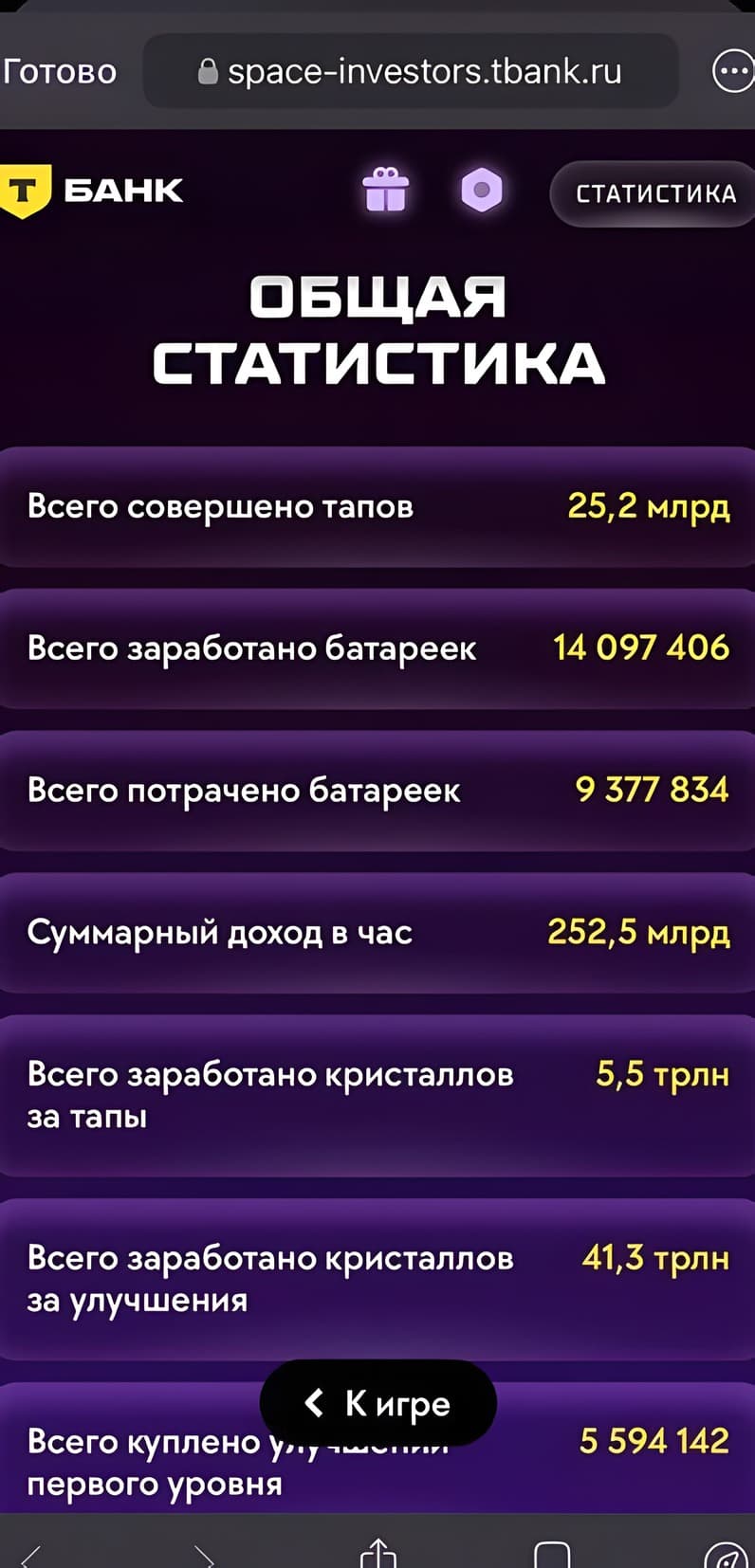Return to the game via К игре
The image size is (755, 1568).
click(377, 1403)
